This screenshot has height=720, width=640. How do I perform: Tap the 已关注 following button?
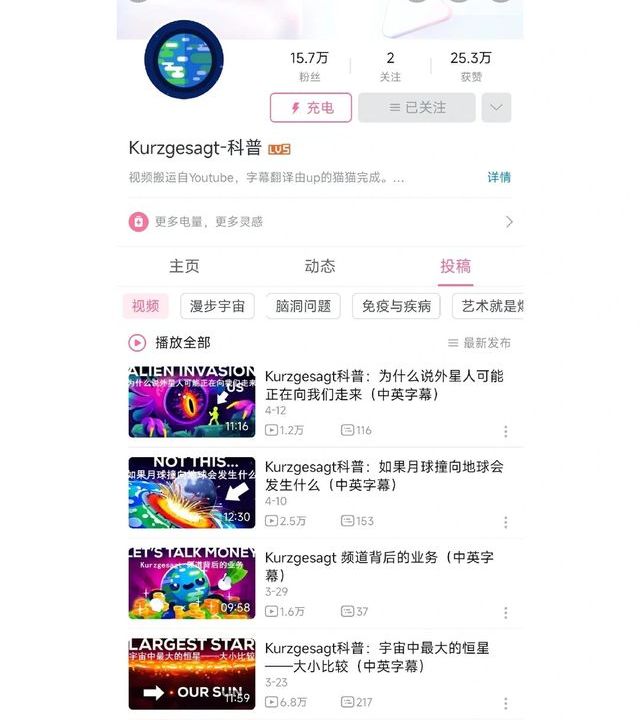click(416, 107)
